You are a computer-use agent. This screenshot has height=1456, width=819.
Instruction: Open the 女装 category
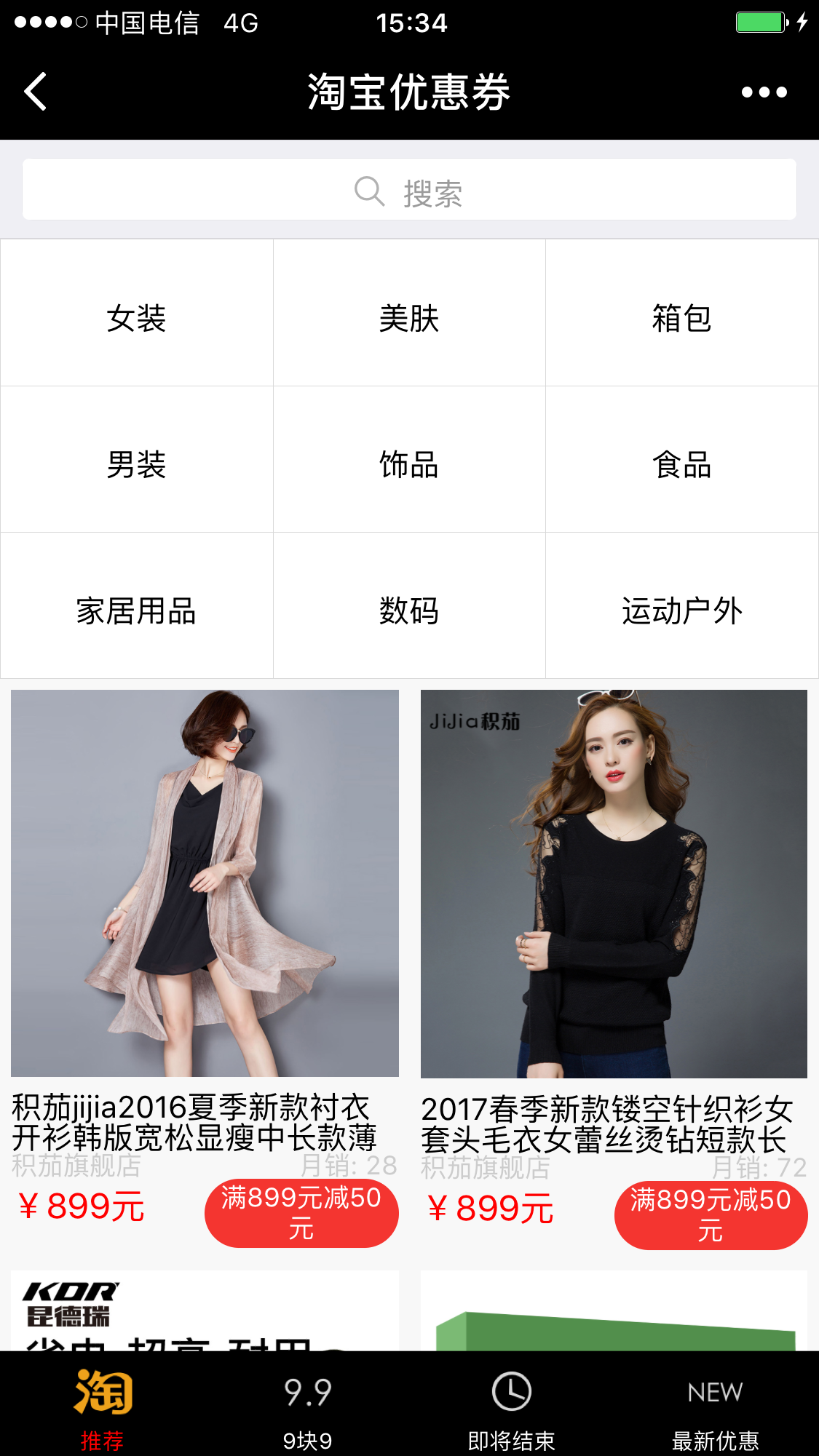[x=137, y=318]
